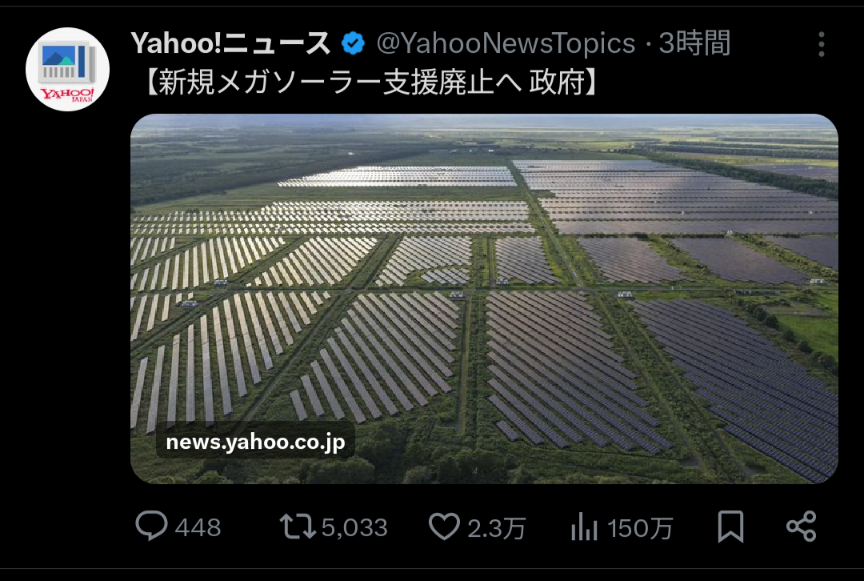This screenshot has width=864, height=581.
Task: Open the Yahoo!ニュース profile avatar
Action: click(67, 69)
